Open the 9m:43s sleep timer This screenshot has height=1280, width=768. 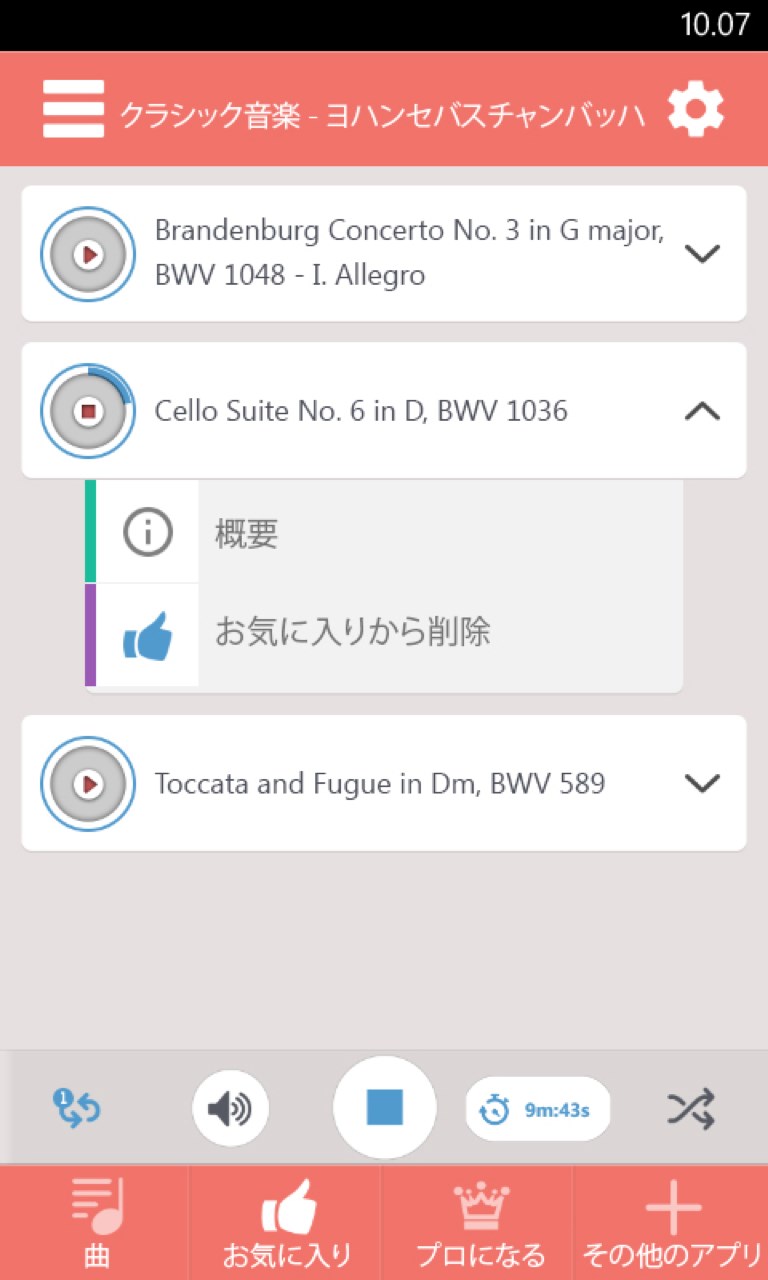538,1109
